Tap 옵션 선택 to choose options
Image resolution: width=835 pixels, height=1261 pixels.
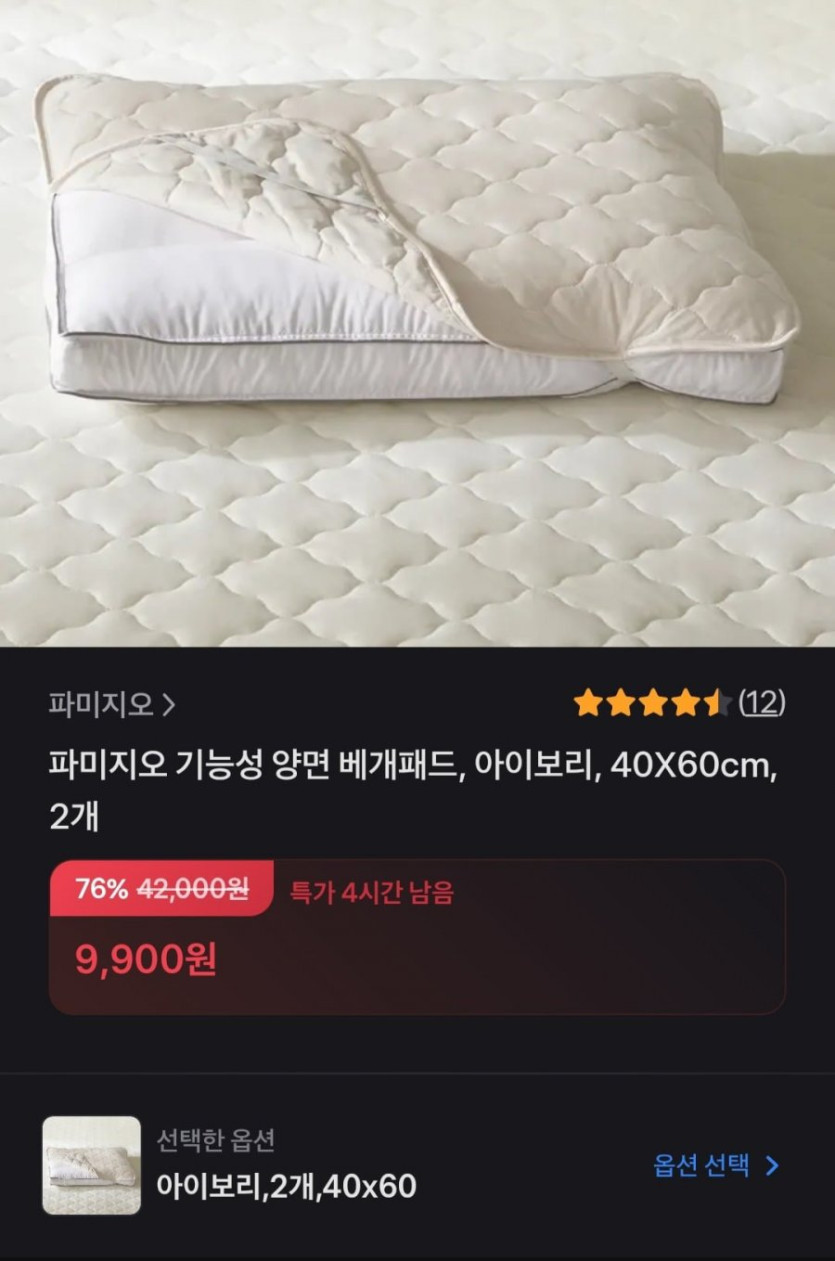click(x=715, y=1166)
